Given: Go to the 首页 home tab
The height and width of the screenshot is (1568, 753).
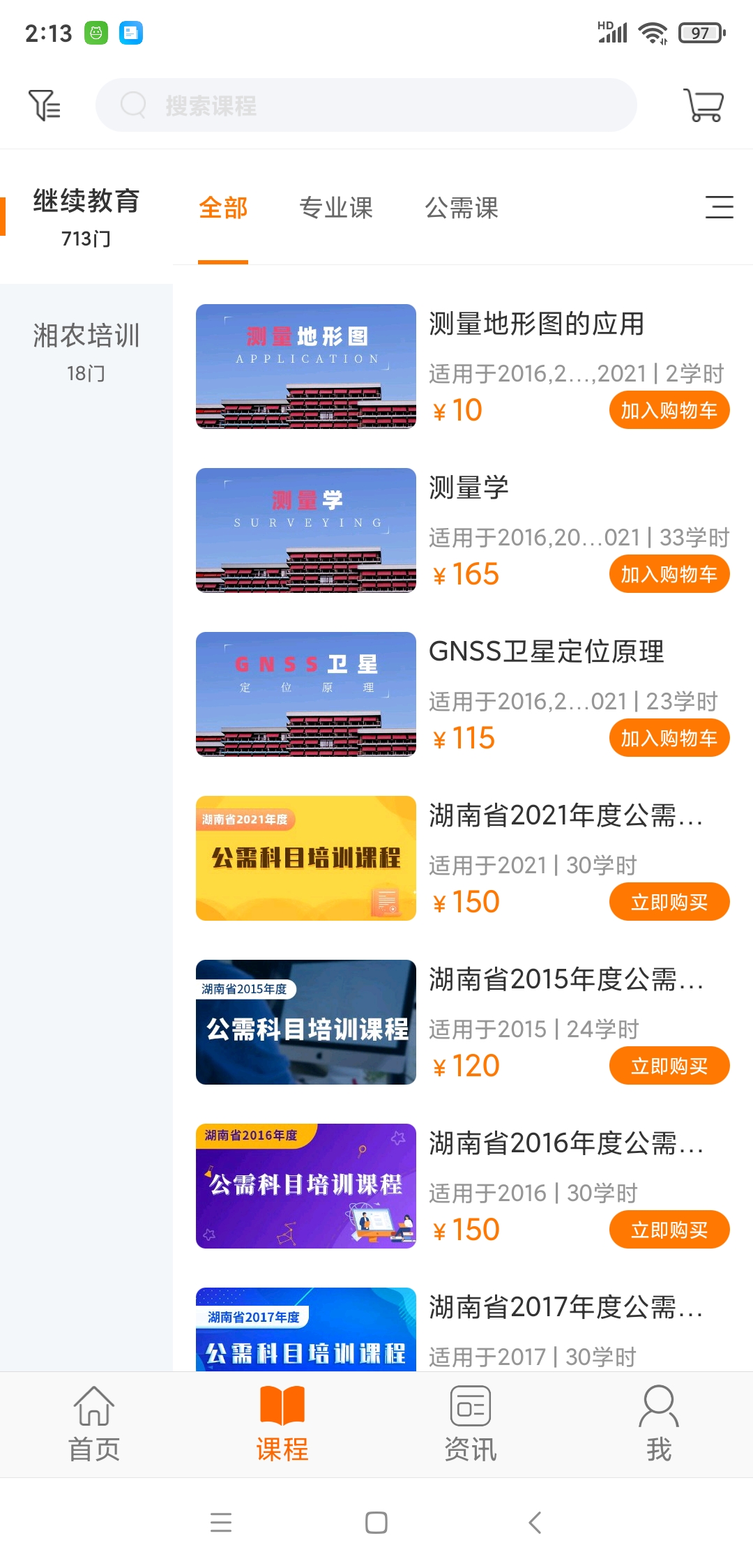Looking at the screenshot, I should 94,1424.
